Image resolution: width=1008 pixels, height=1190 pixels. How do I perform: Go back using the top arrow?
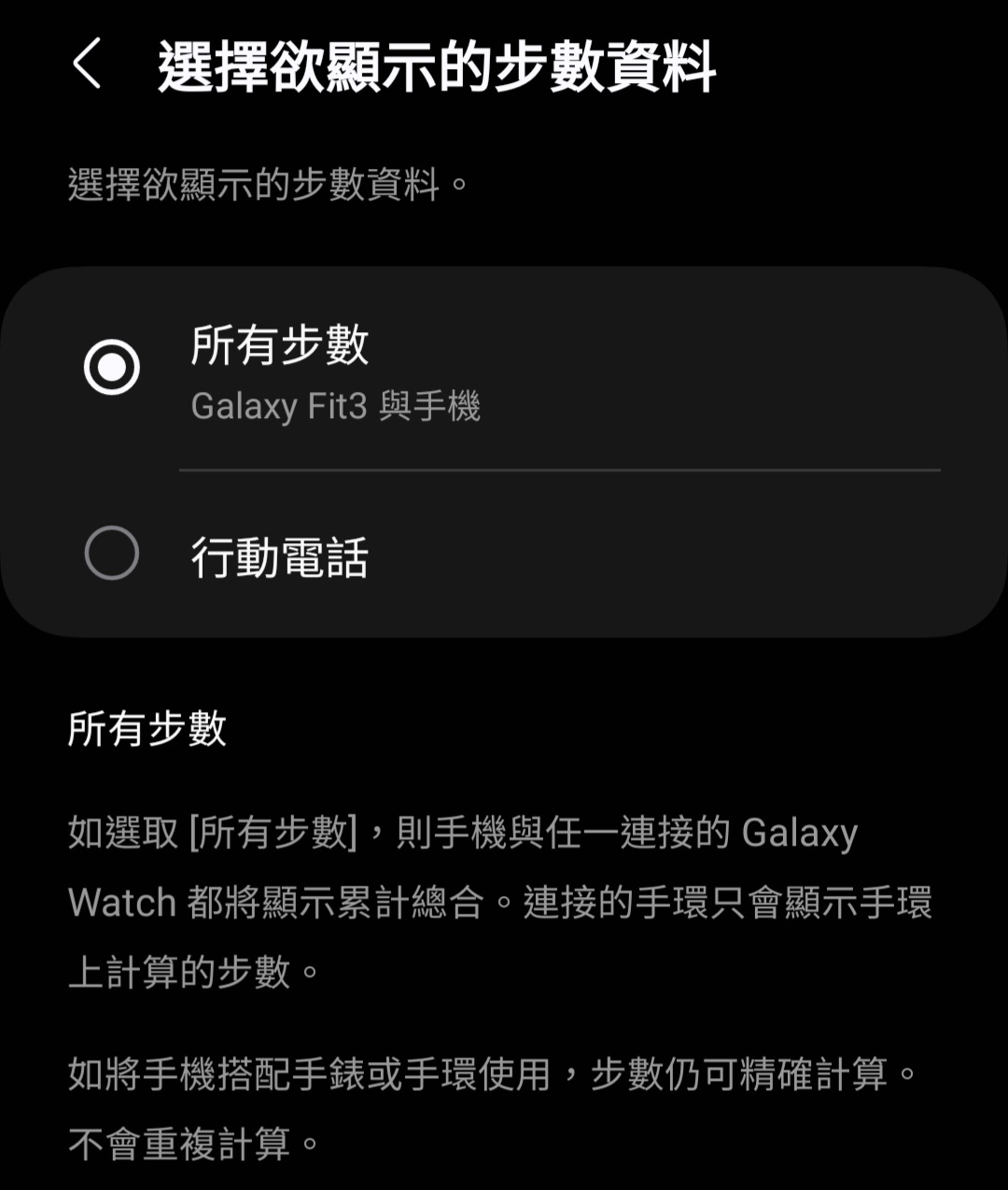coord(87,65)
